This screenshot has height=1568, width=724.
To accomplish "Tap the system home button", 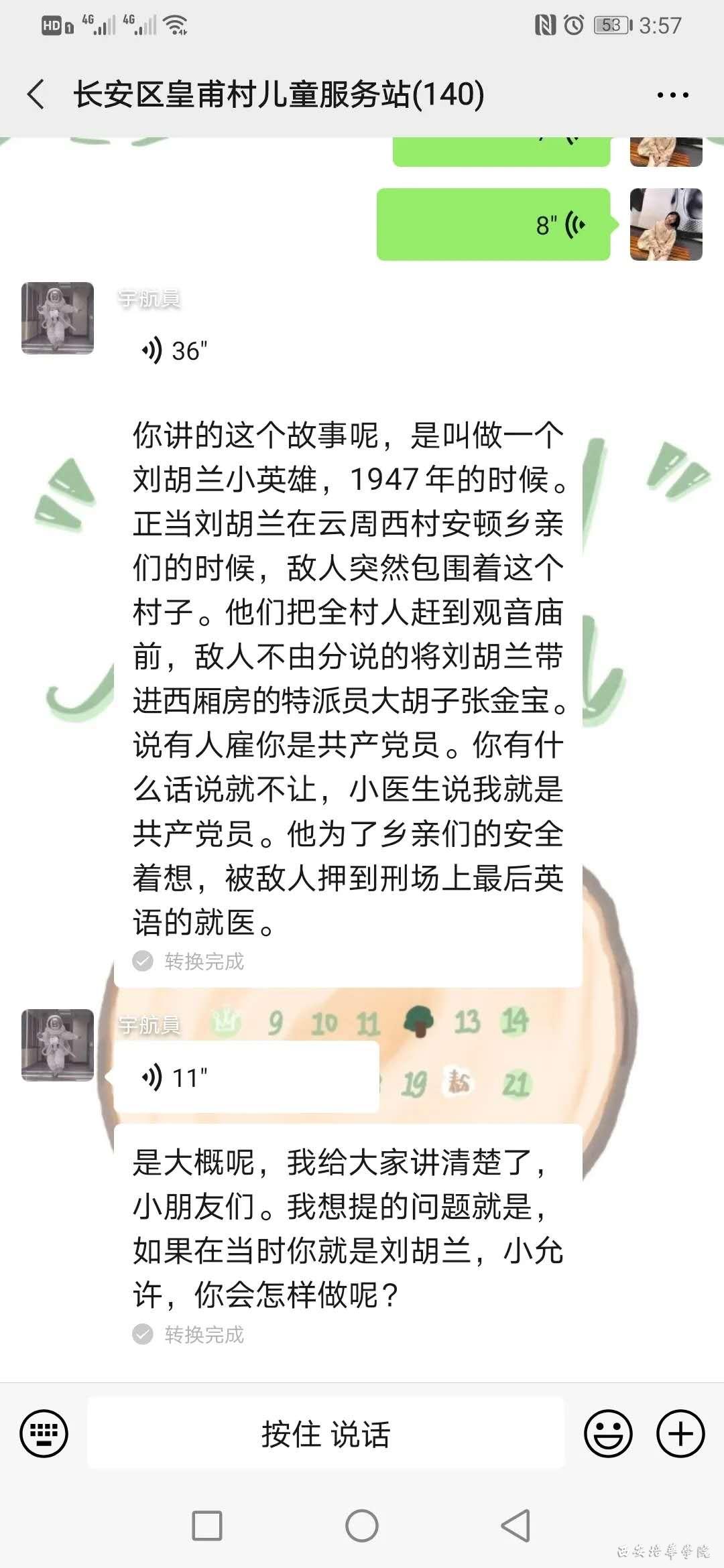I will click(362, 1526).
